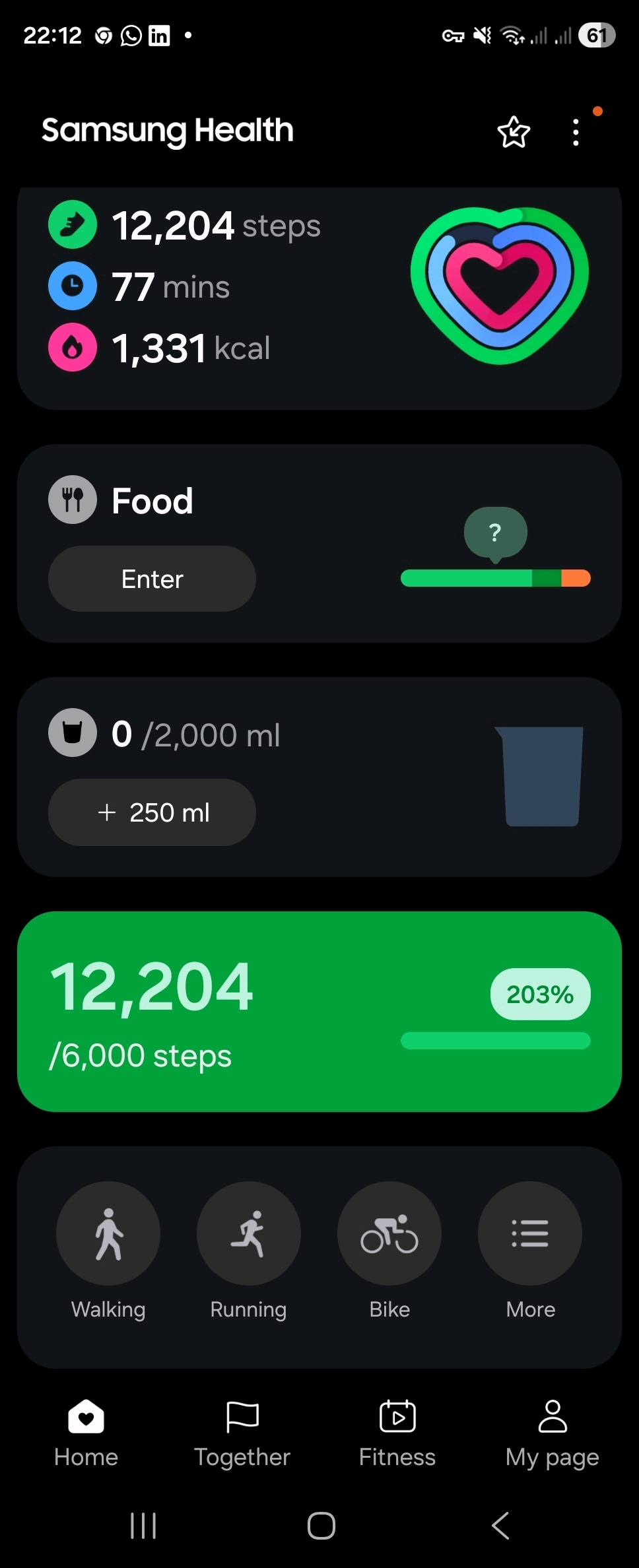Open the three-dot overflow menu
The height and width of the screenshot is (1568, 639).
[576, 132]
